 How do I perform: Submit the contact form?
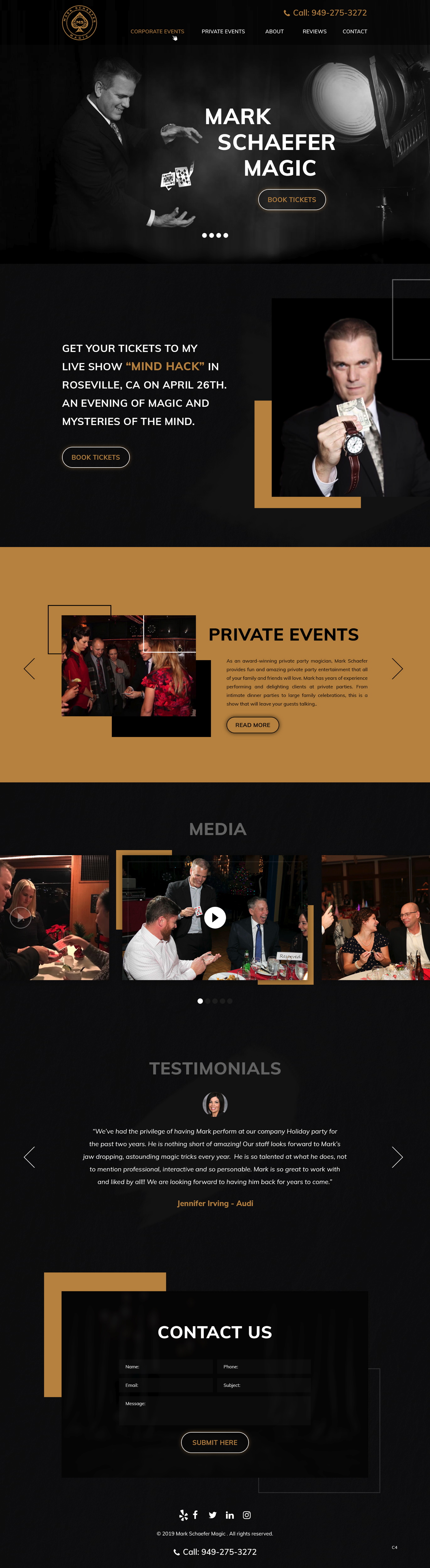pyautogui.click(x=214, y=1442)
